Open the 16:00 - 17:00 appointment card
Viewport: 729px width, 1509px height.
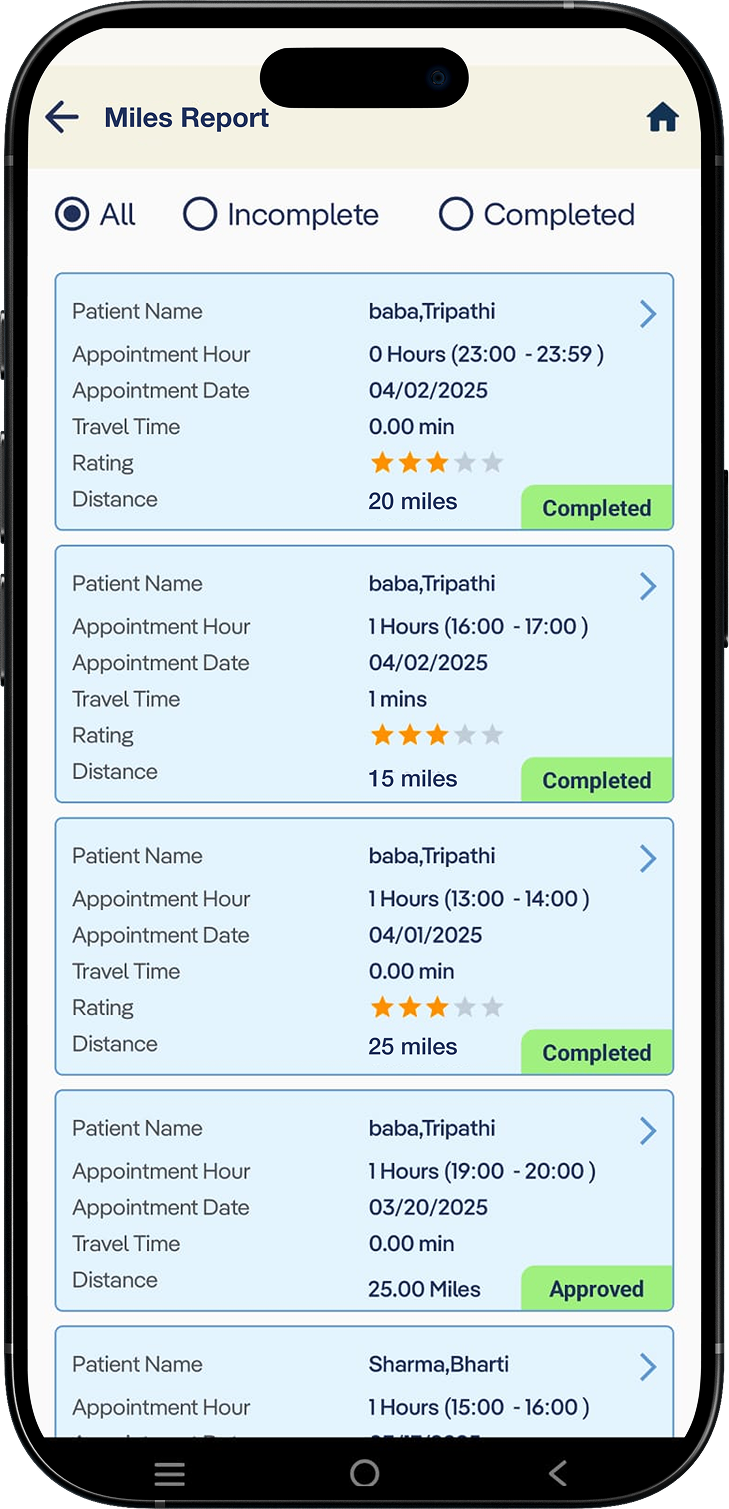pyautogui.click(x=364, y=674)
